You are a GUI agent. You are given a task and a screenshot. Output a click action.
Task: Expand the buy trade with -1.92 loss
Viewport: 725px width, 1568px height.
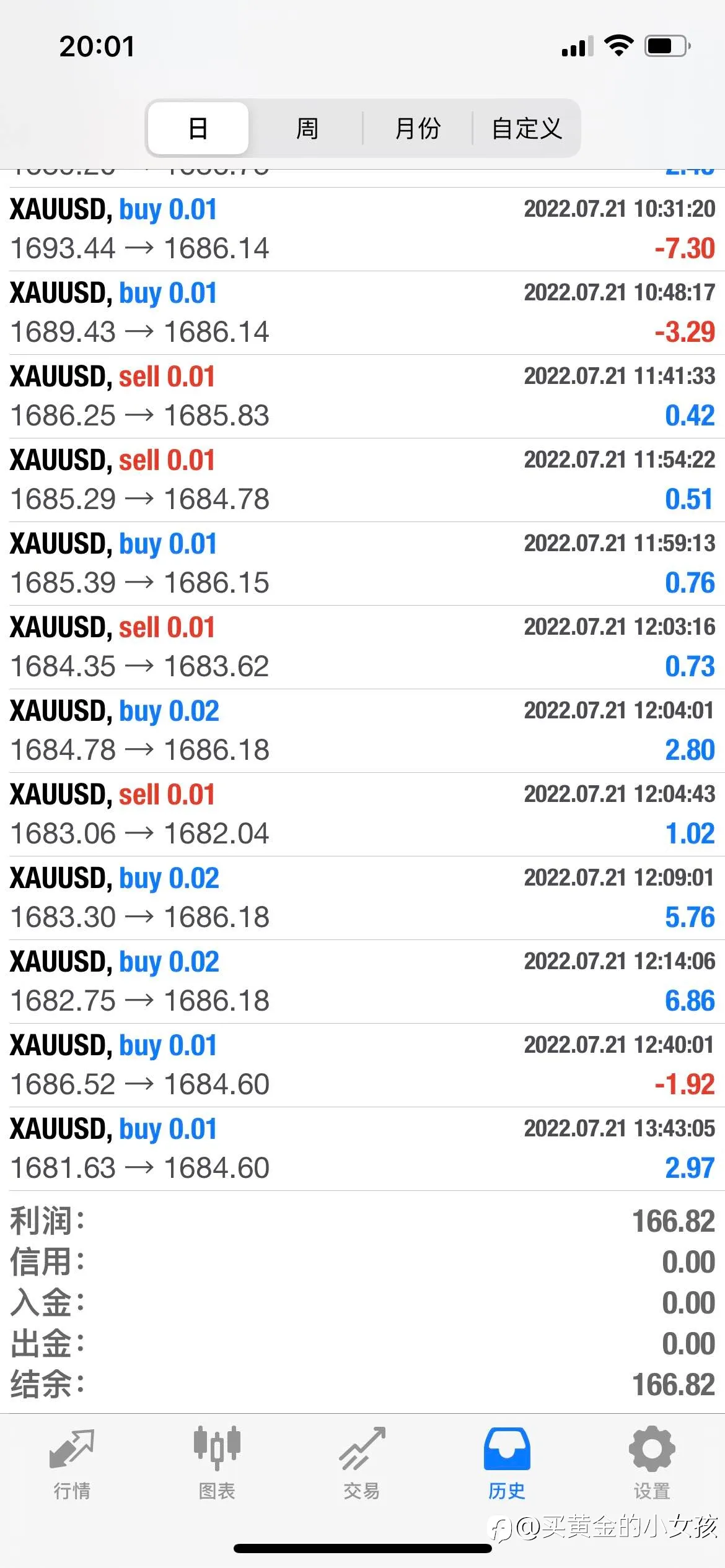(362, 1065)
